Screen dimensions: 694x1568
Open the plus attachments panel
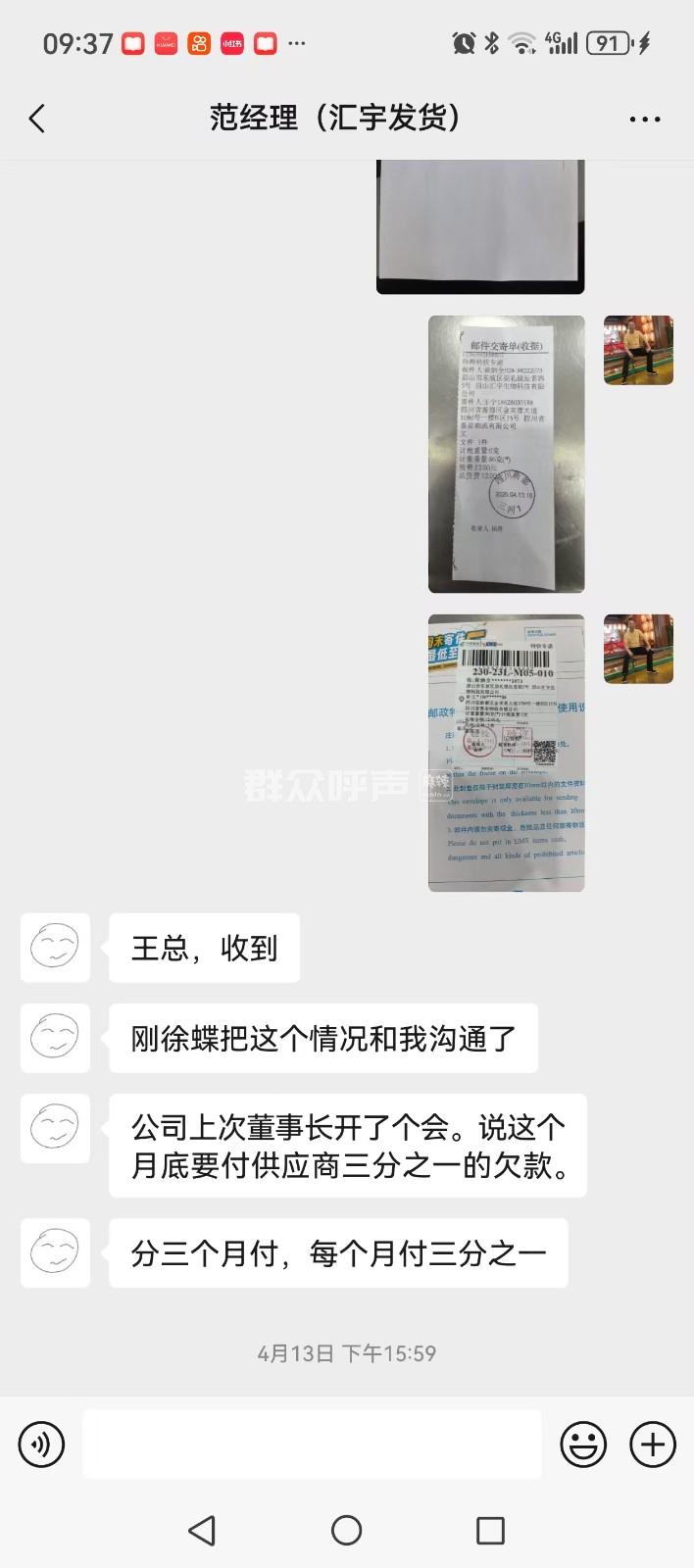[x=653, y=1445]
